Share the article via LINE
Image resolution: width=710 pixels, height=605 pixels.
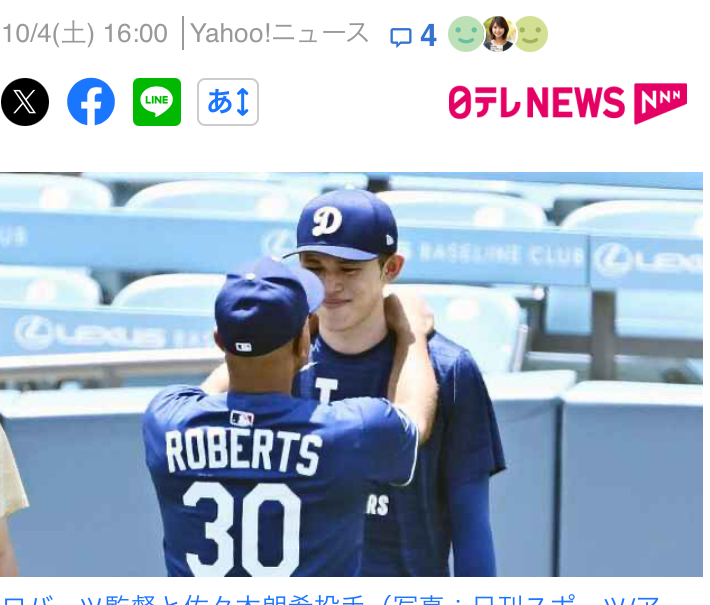tap(157, 102)
